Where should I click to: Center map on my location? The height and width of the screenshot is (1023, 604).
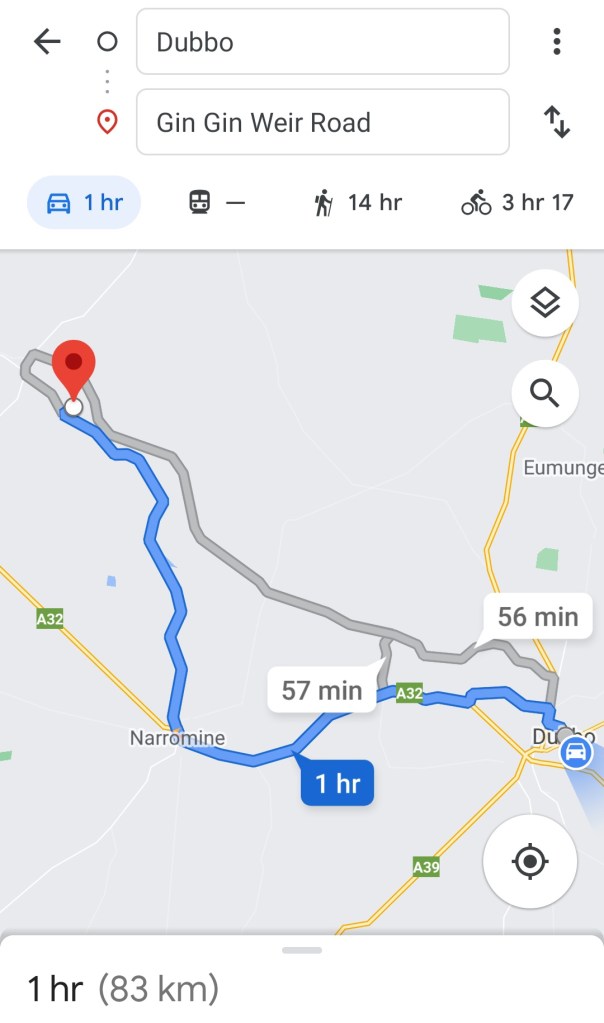coord(529,861)
